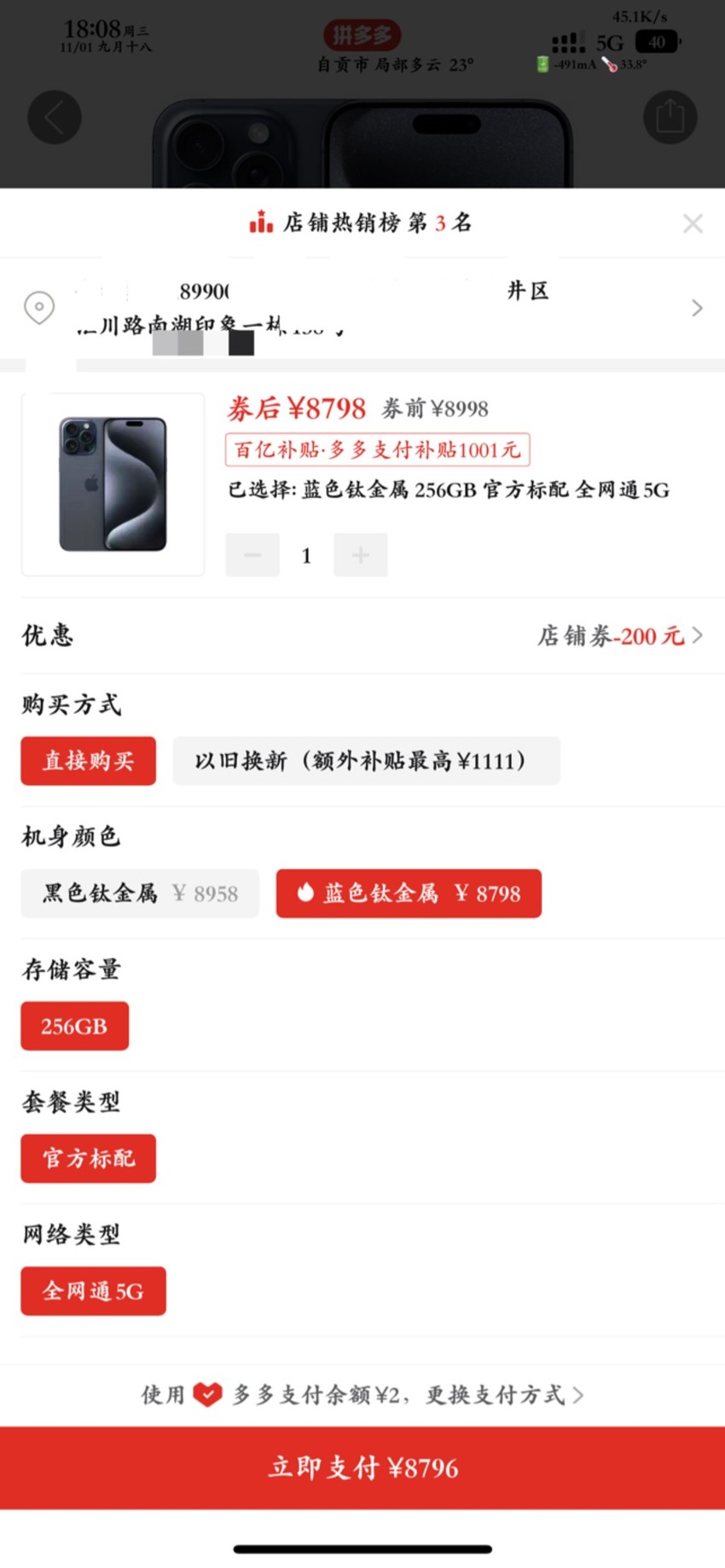725x1568 pixels.
Task: Select 官方标配 package type
Action: click(x=89, y=1158)
